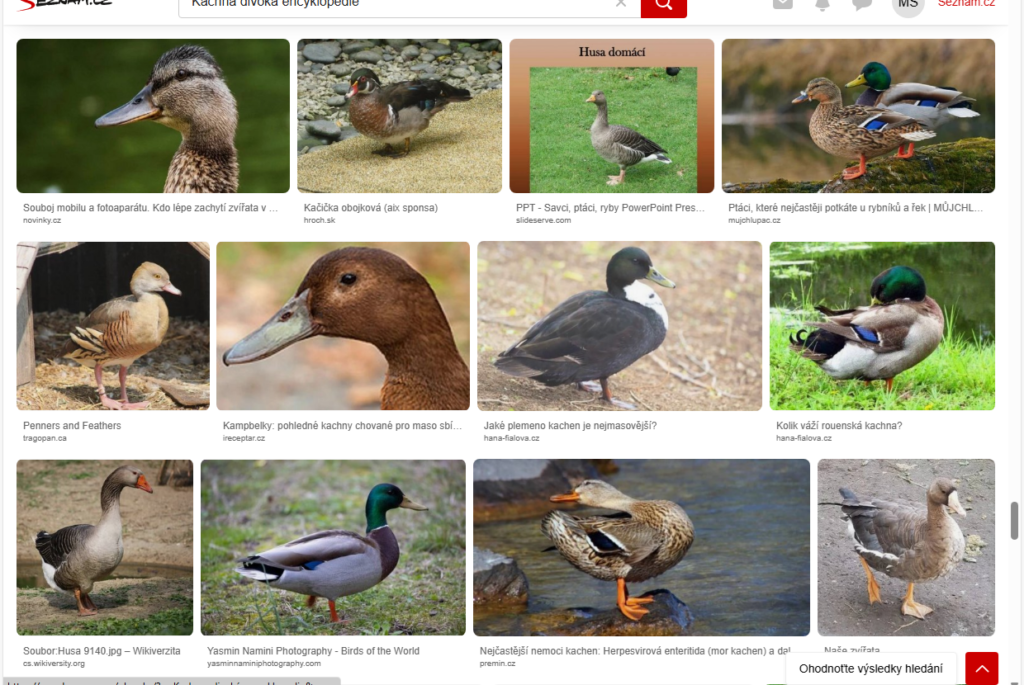1024x685 pixels.
Task: Clear the search query text
Action: (x=621, y=4)
